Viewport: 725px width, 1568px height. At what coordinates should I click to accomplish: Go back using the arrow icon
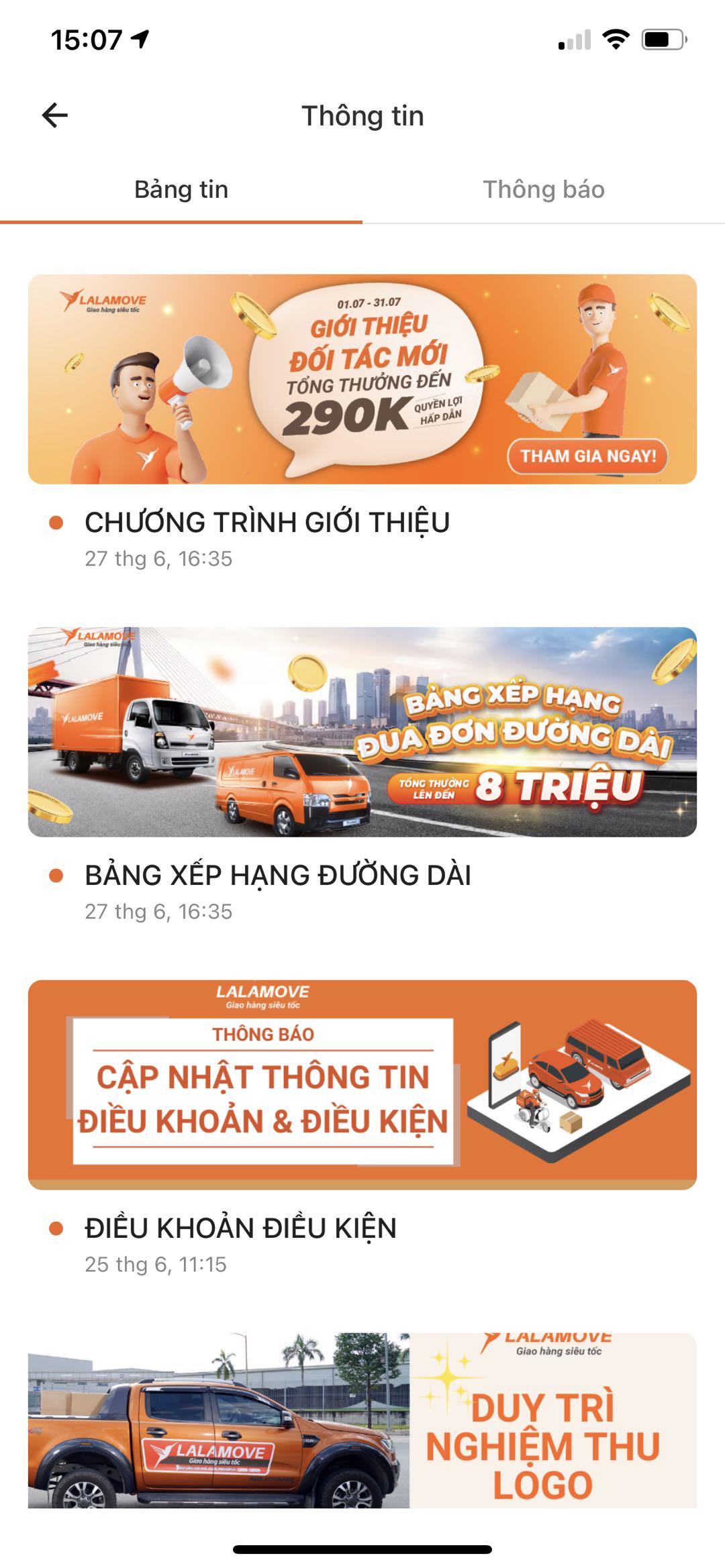pyautogui.click(x=55, y=115)
